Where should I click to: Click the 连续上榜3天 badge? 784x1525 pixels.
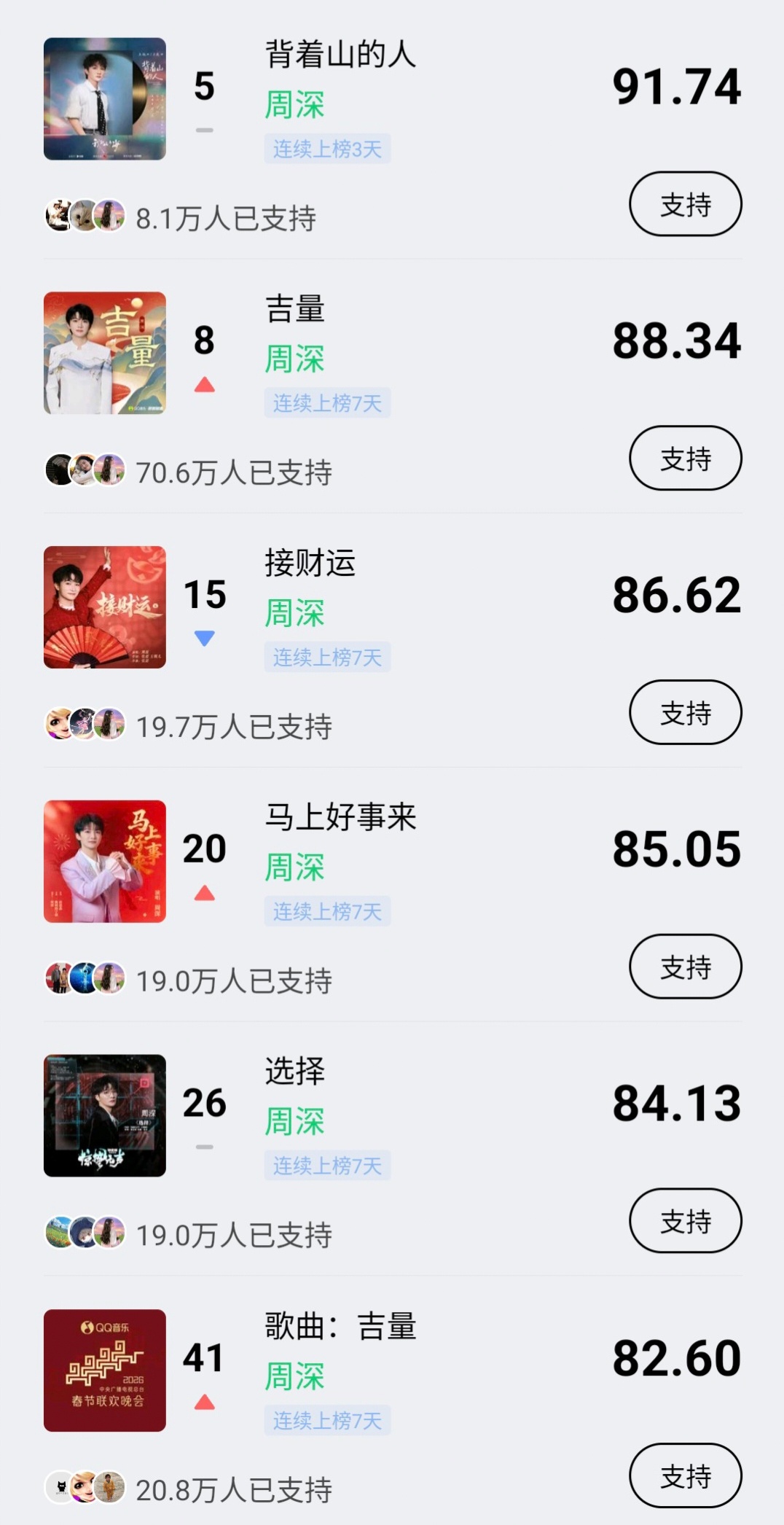click(327, 148)
